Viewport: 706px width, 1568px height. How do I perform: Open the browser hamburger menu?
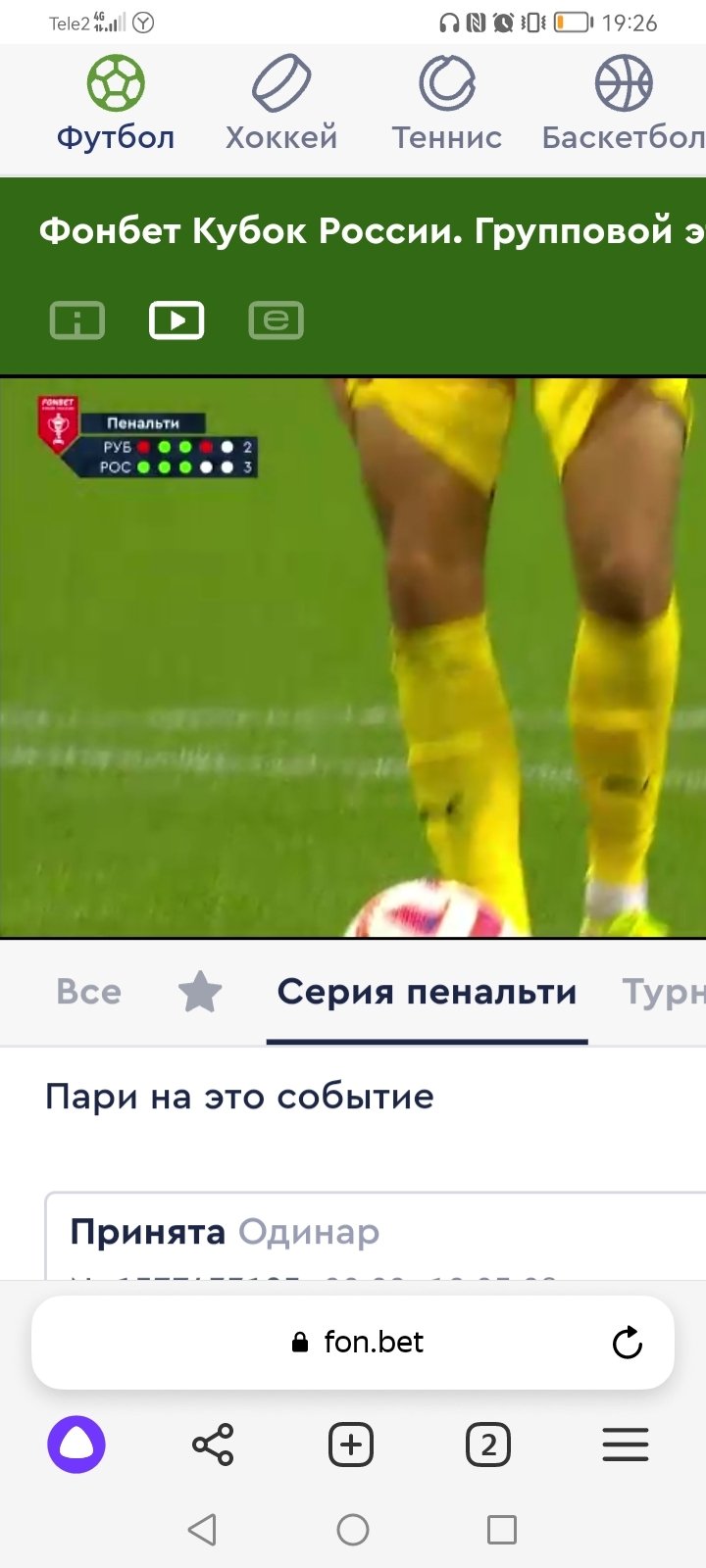point(626,1445)
